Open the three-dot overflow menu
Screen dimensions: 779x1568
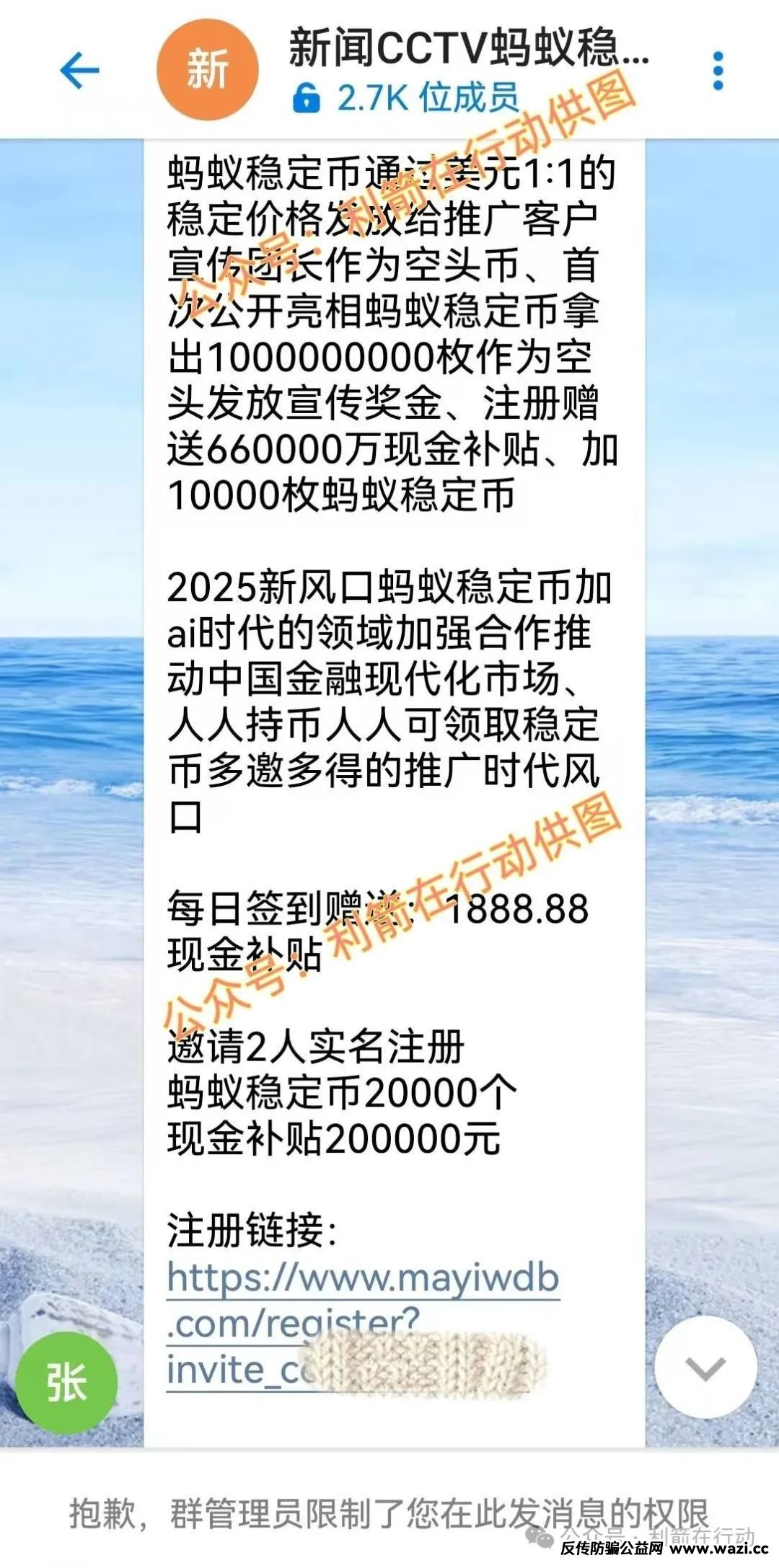pyautogui.click(x=717, y=71)
